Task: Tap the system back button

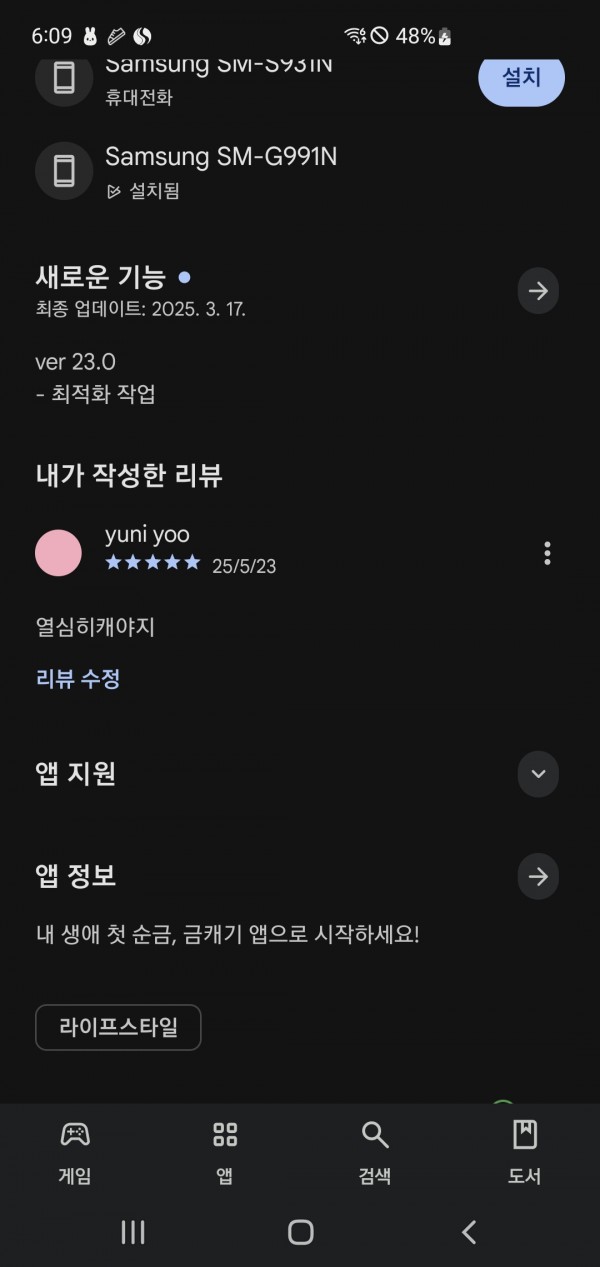Action: 468,1232
